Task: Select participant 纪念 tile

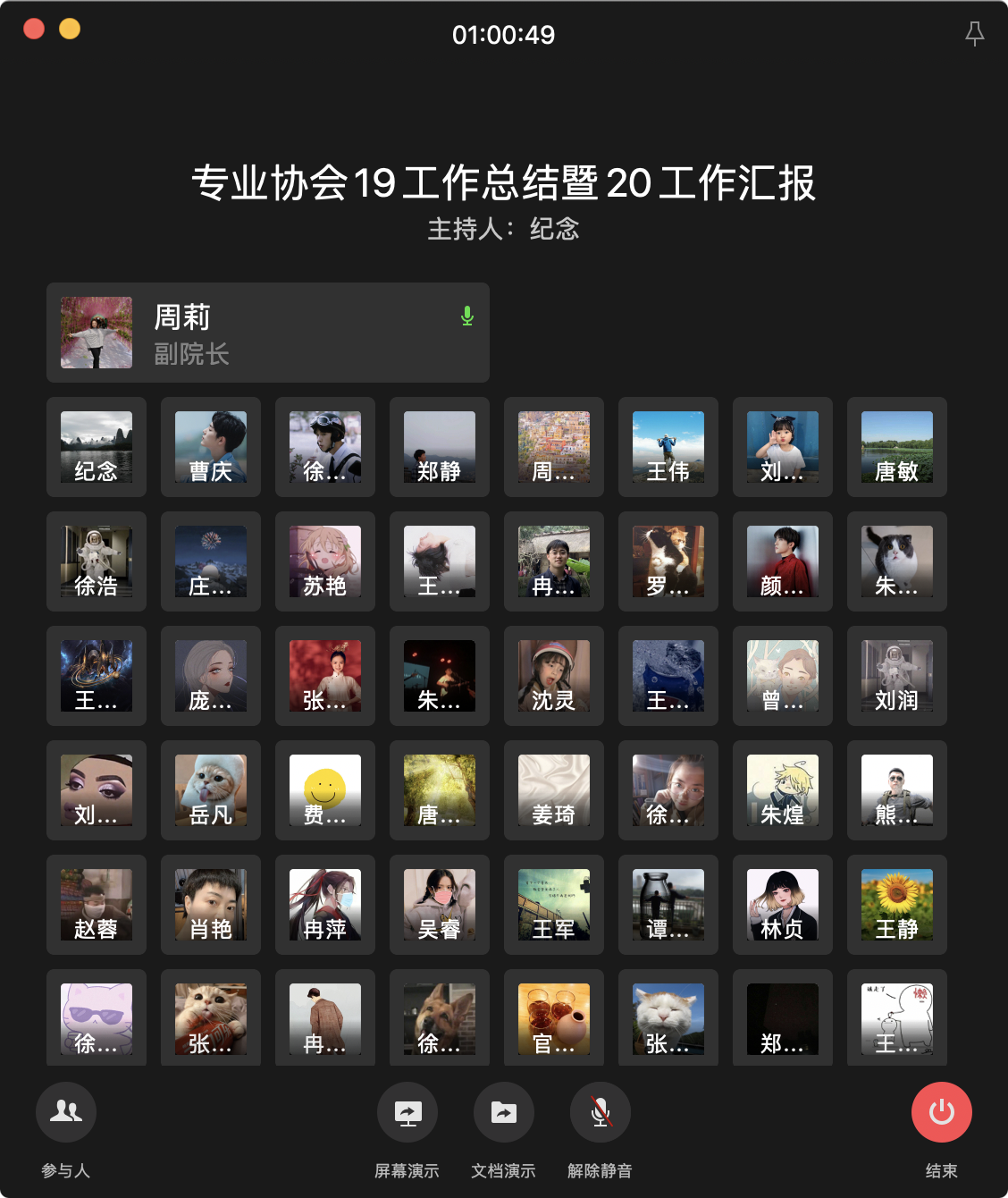Action: pos(97,447)
